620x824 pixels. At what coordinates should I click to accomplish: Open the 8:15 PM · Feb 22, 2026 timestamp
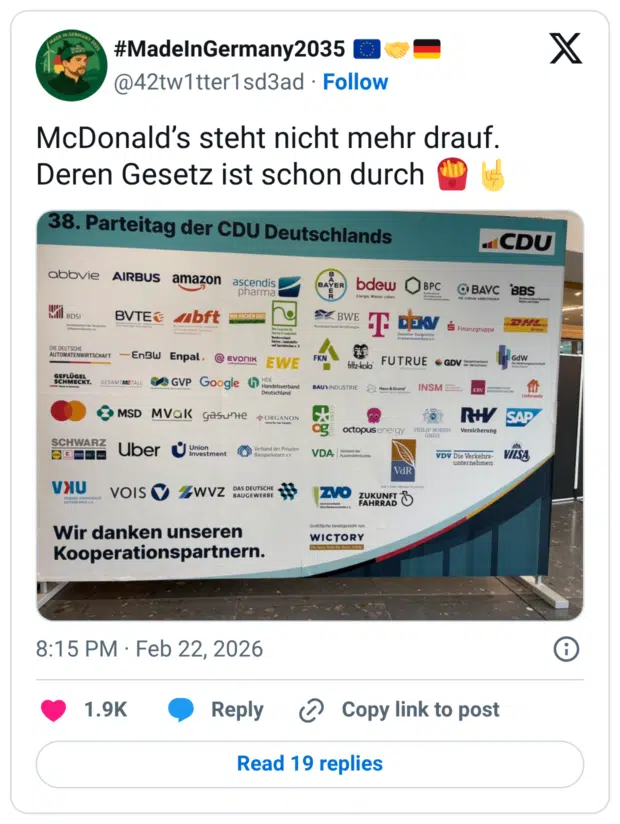coord(149,649)
